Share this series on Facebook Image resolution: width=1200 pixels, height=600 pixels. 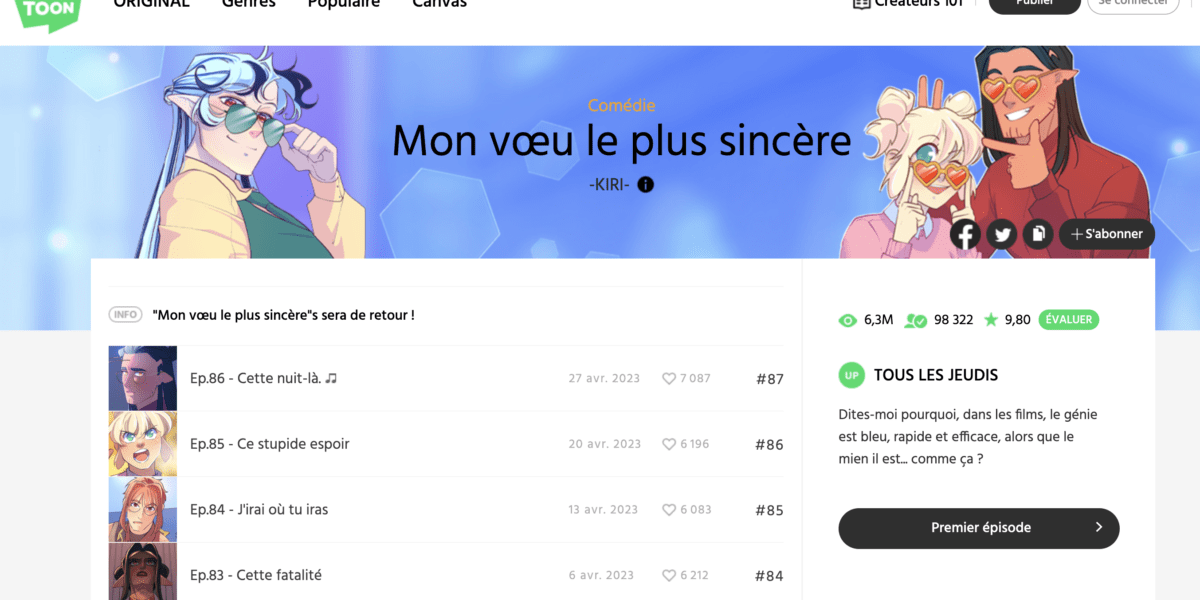coord(965,235)
